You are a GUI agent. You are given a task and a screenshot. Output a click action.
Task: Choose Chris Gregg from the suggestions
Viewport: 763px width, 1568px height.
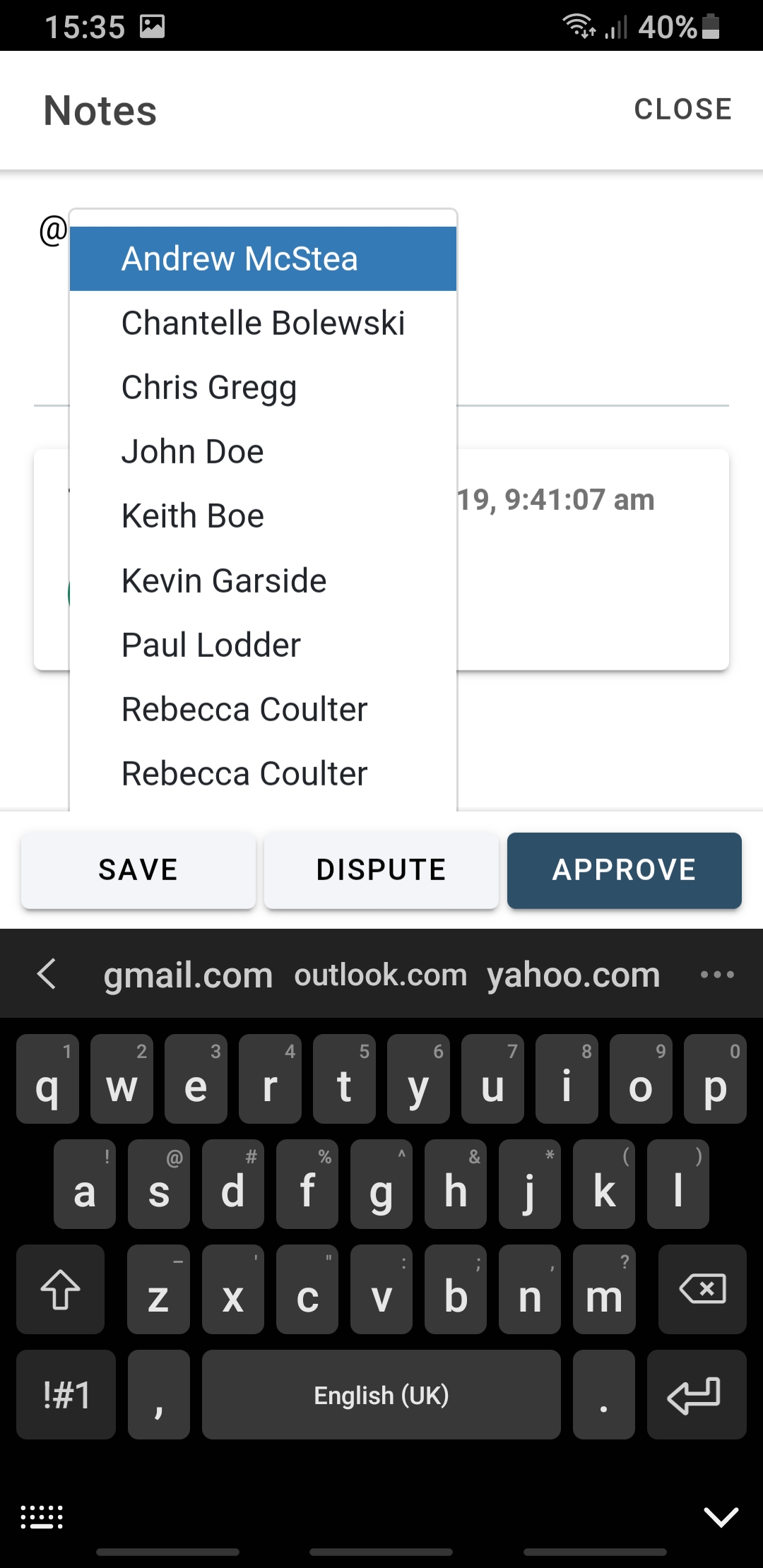[263, 388]
